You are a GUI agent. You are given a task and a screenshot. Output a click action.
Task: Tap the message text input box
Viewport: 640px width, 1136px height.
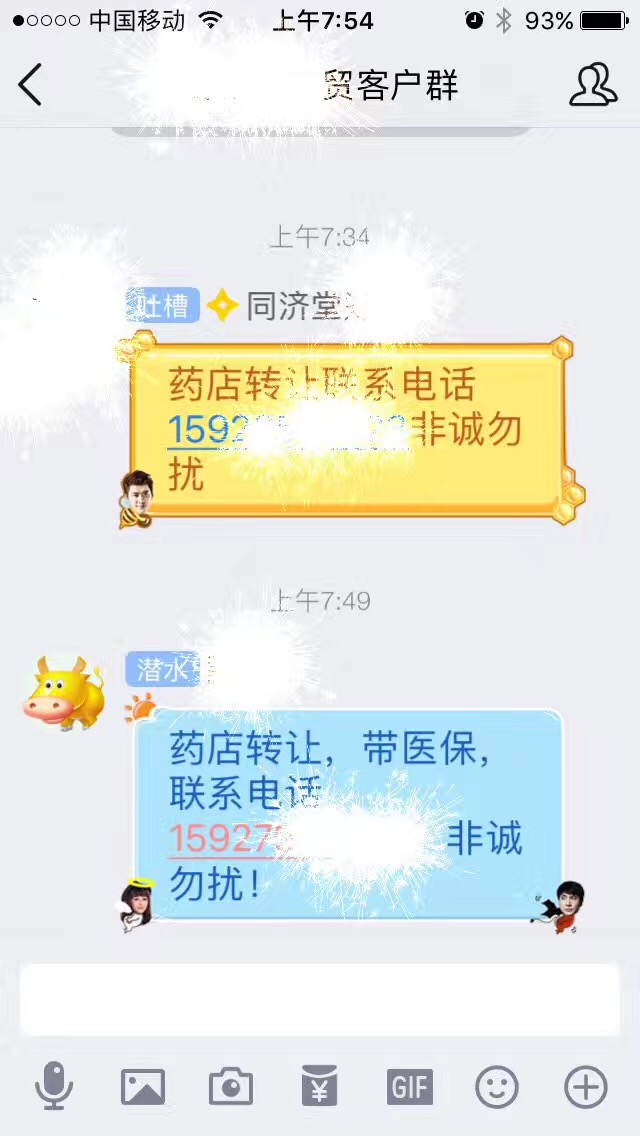[x=320, y=999]
